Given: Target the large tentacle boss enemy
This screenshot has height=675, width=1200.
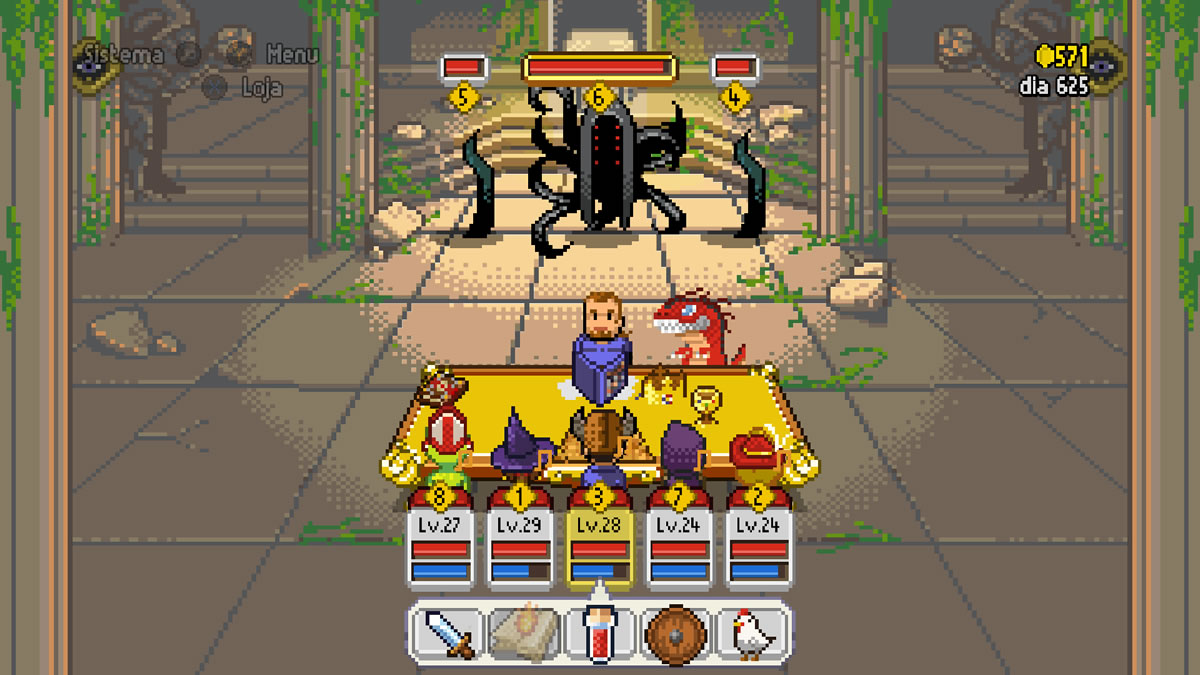Looking at the screenshot, I should (x=600, y=165).
